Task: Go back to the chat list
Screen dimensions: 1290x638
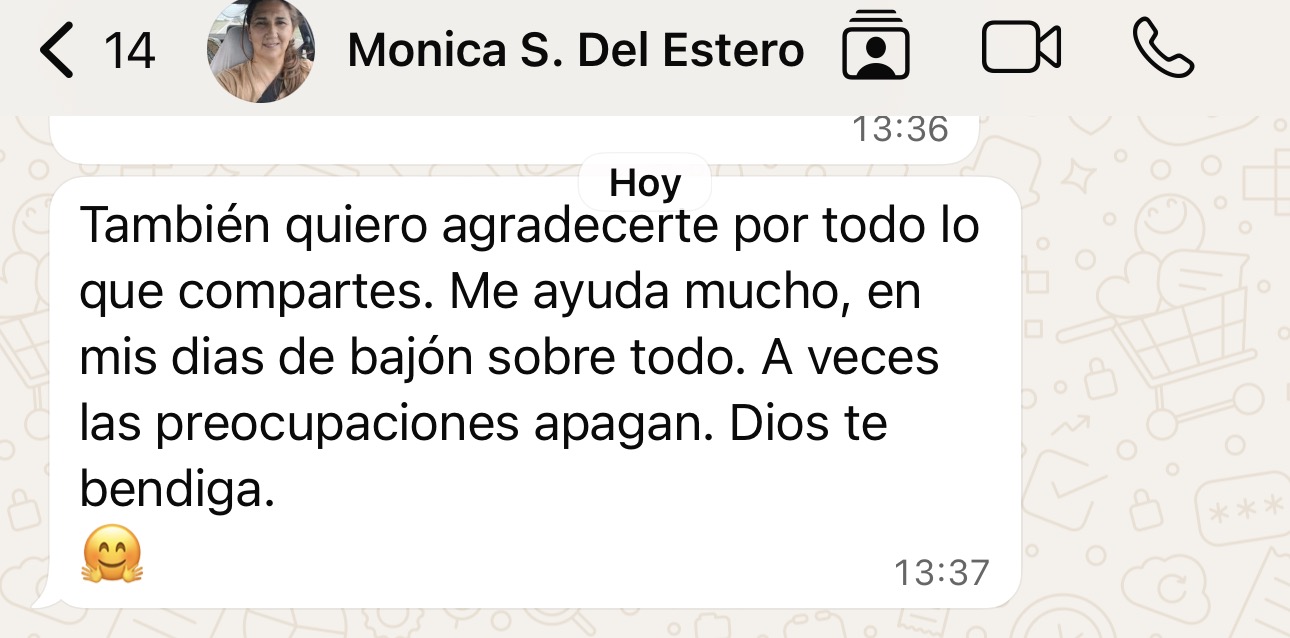Action: 97,50
